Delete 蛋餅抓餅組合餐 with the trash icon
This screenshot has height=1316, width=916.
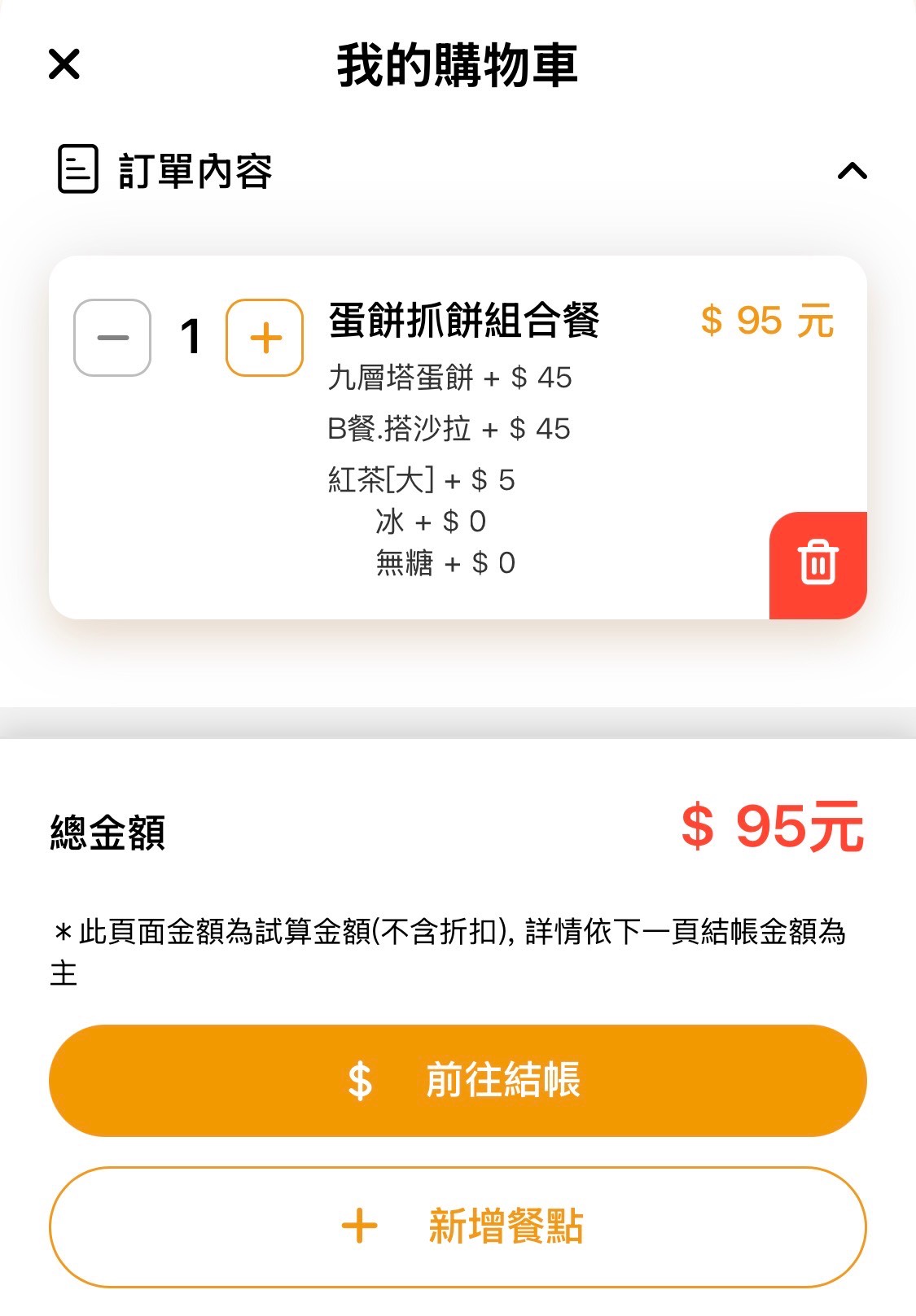tap(817, 564)
